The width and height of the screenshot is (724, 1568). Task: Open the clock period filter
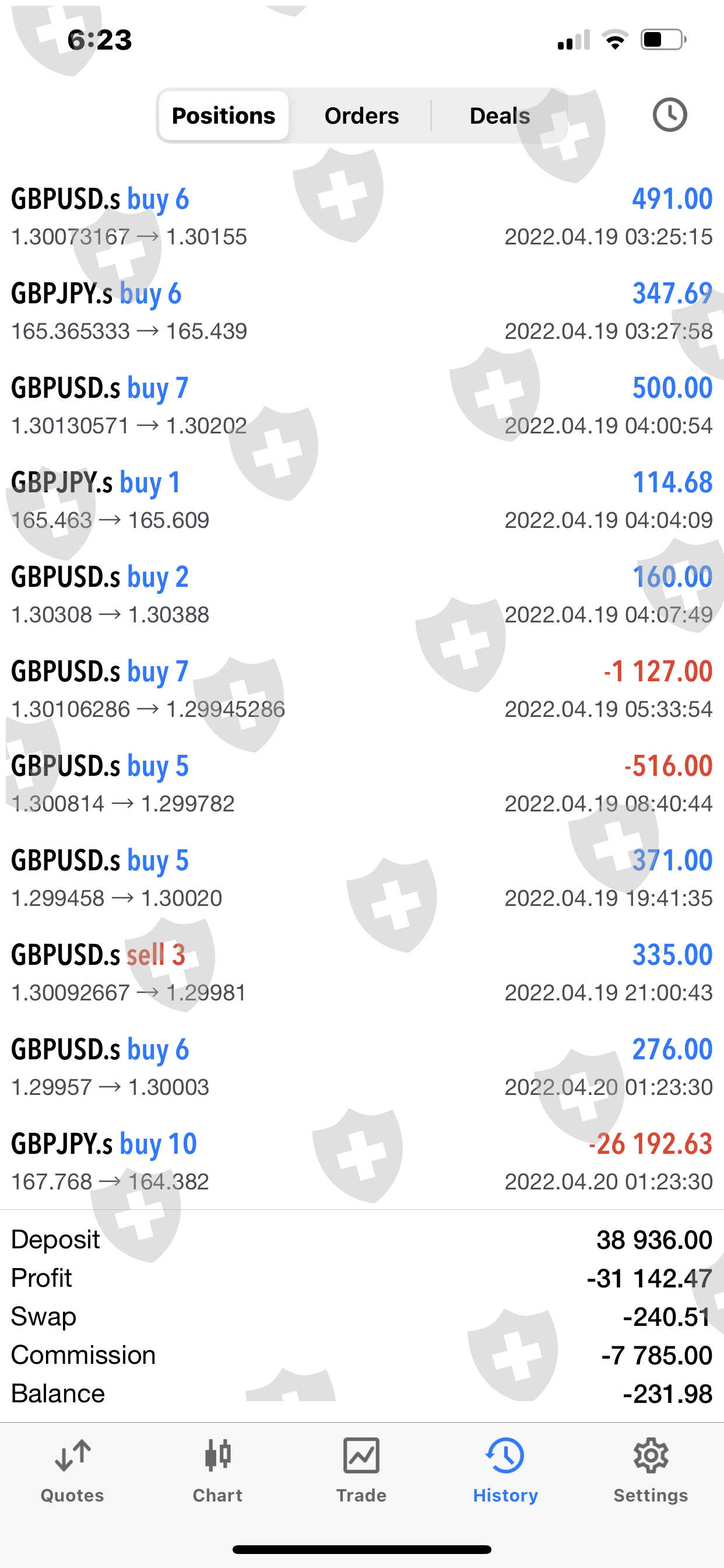pos(669,115)
